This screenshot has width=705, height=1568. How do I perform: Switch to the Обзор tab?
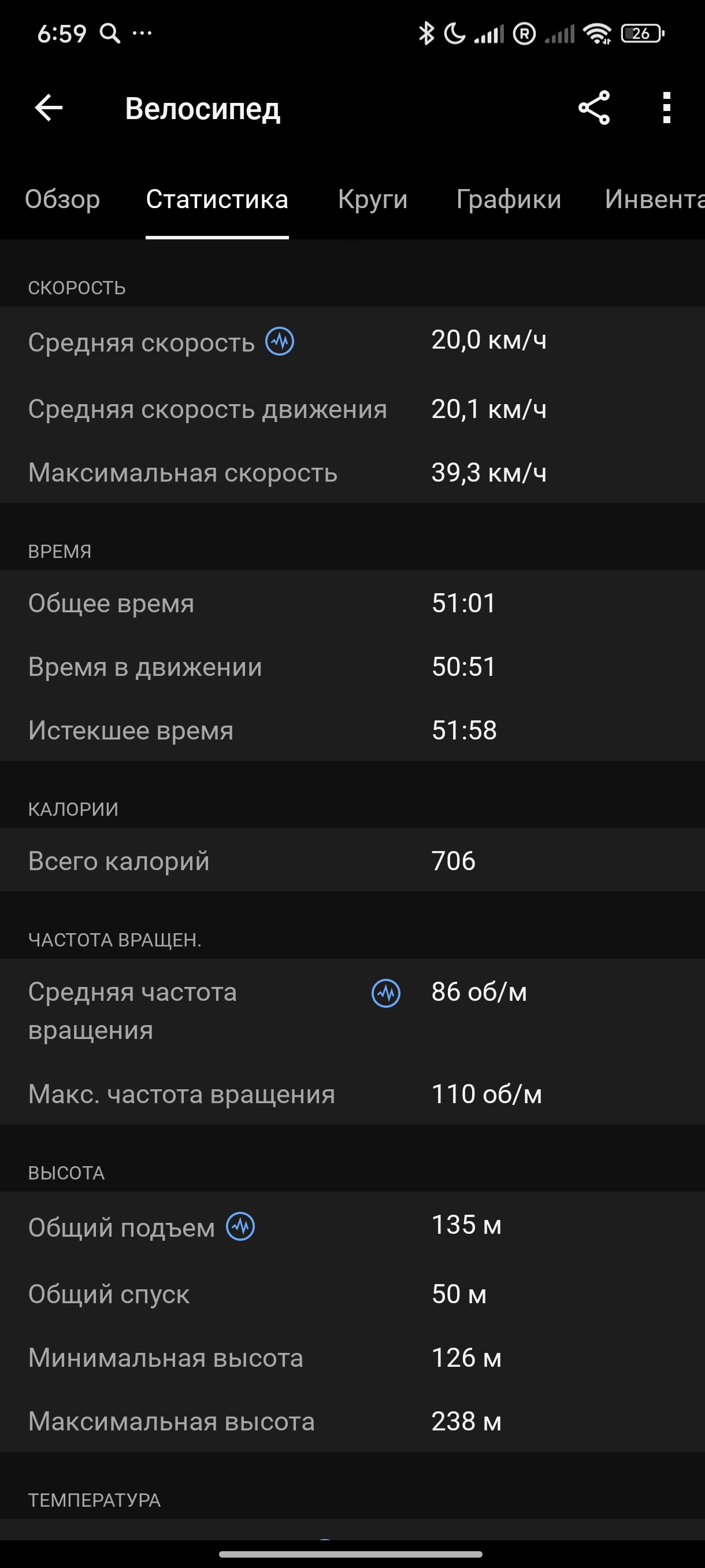pyautogui.click(x=62, y=199)
